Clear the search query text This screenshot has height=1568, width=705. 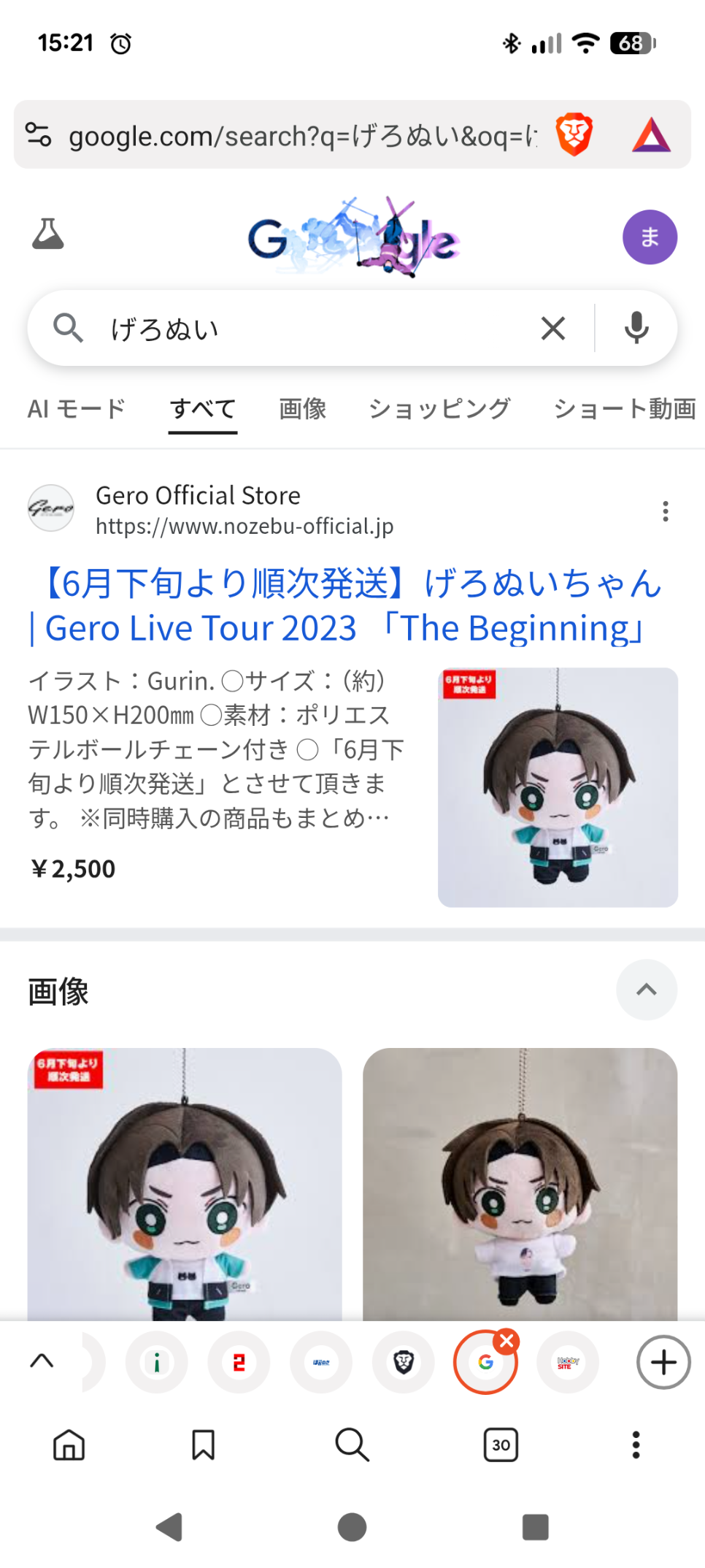click(x=553, y=329)
